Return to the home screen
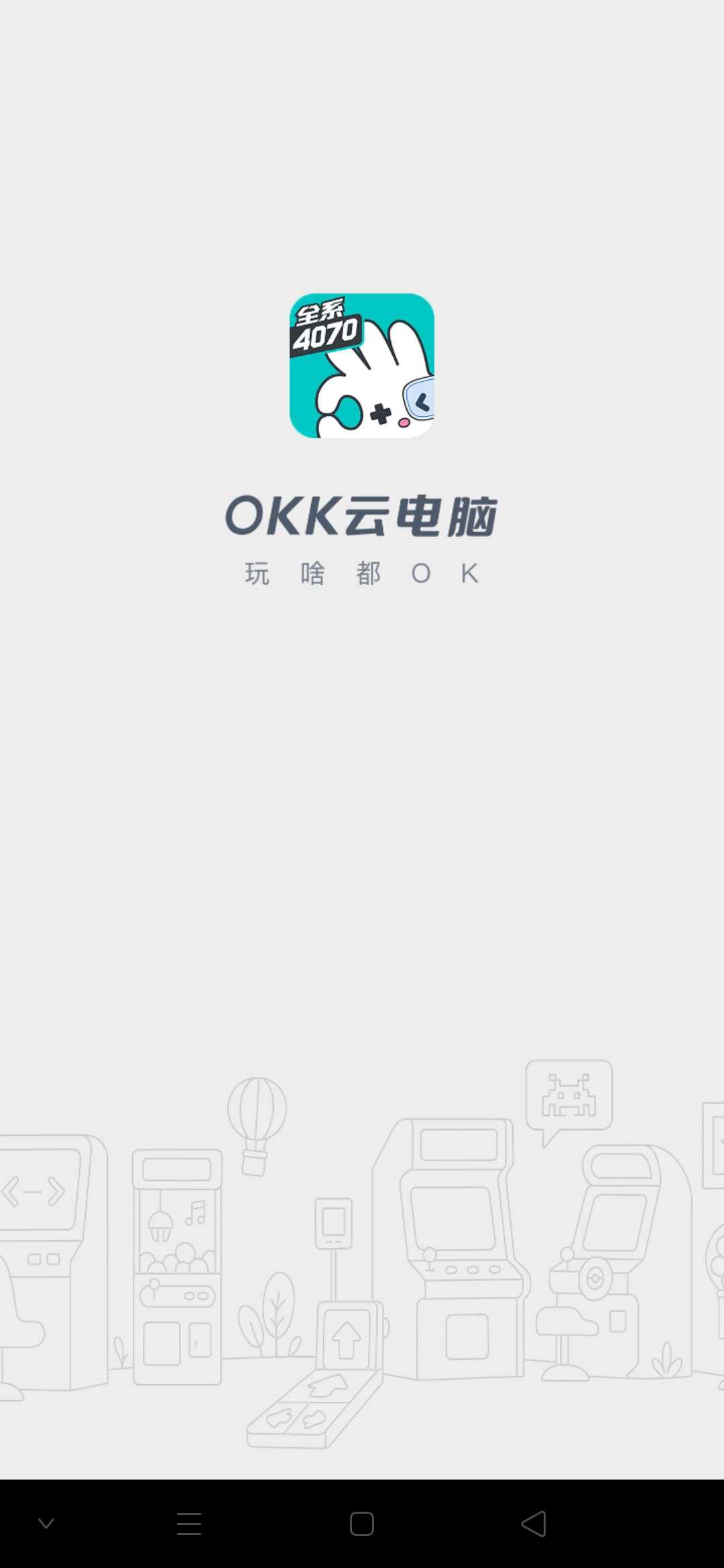 (x=362, y=1524)
